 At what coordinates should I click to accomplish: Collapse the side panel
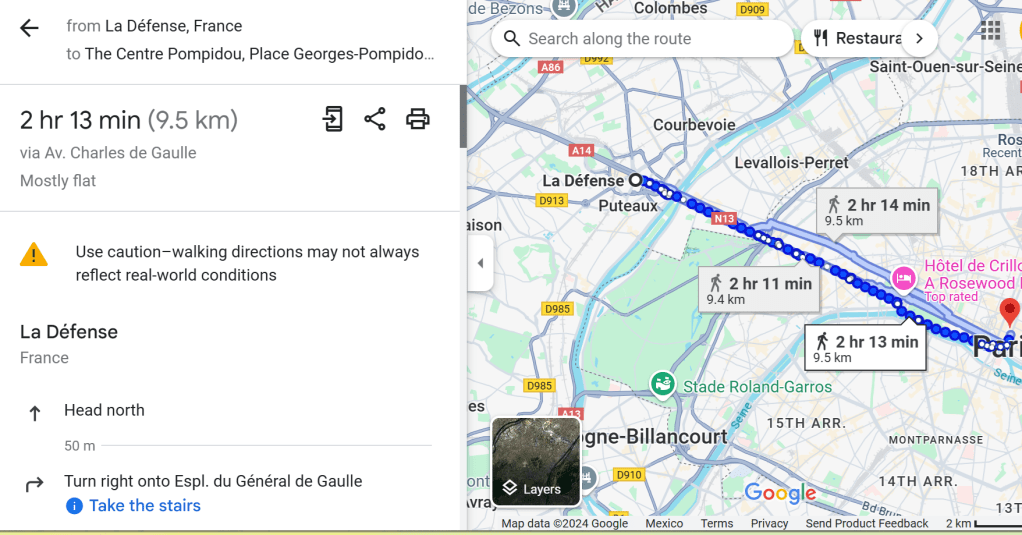pos(480,264)
